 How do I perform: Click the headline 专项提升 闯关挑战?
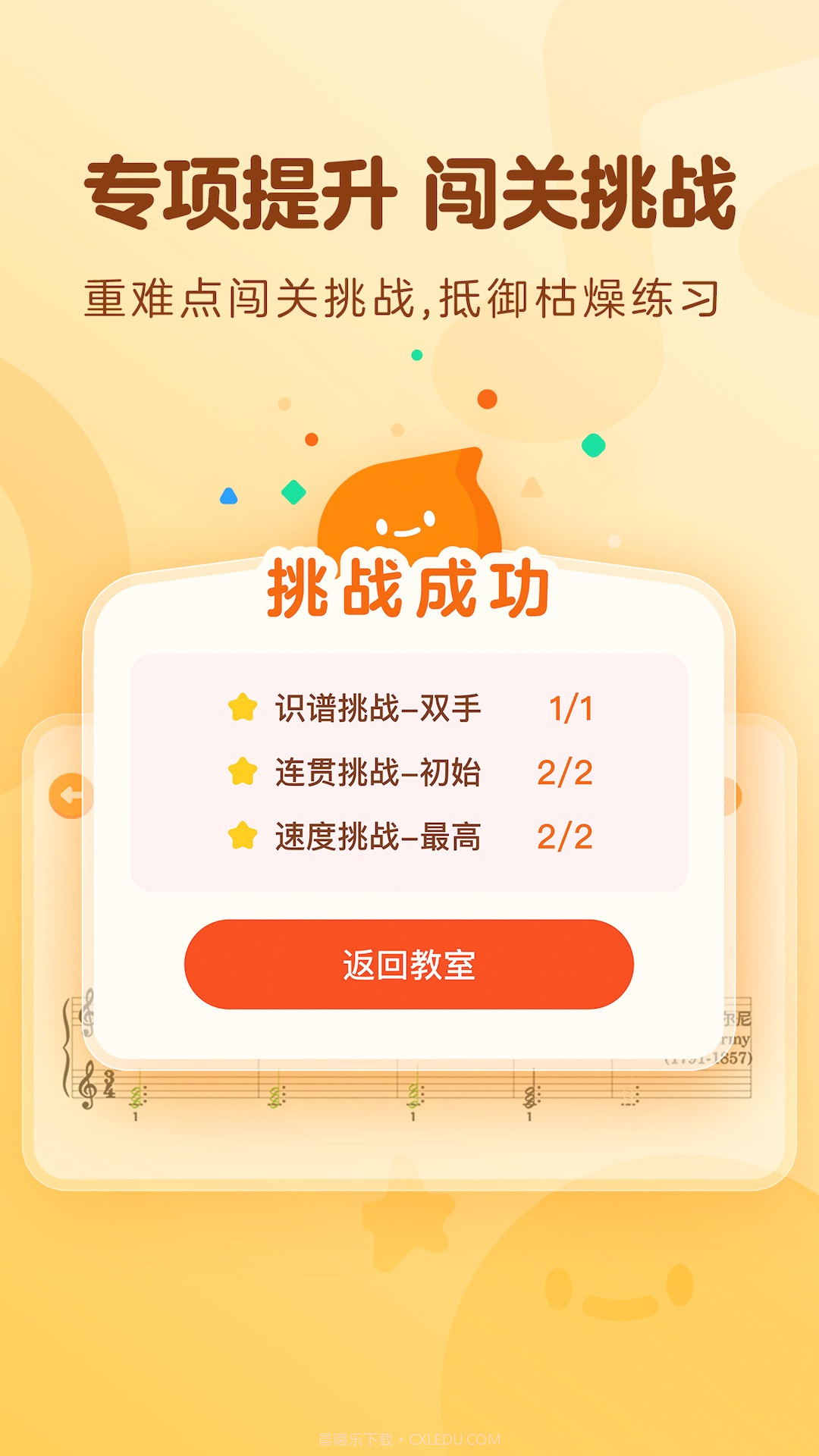(409, 190)
